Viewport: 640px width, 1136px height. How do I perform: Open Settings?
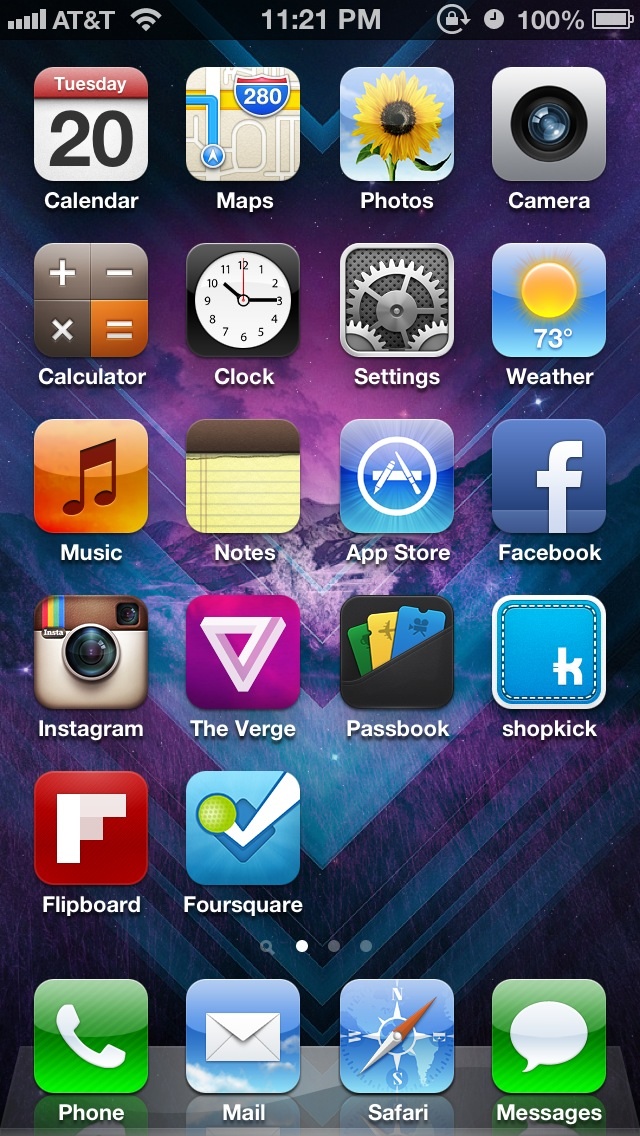pos(396,300)
